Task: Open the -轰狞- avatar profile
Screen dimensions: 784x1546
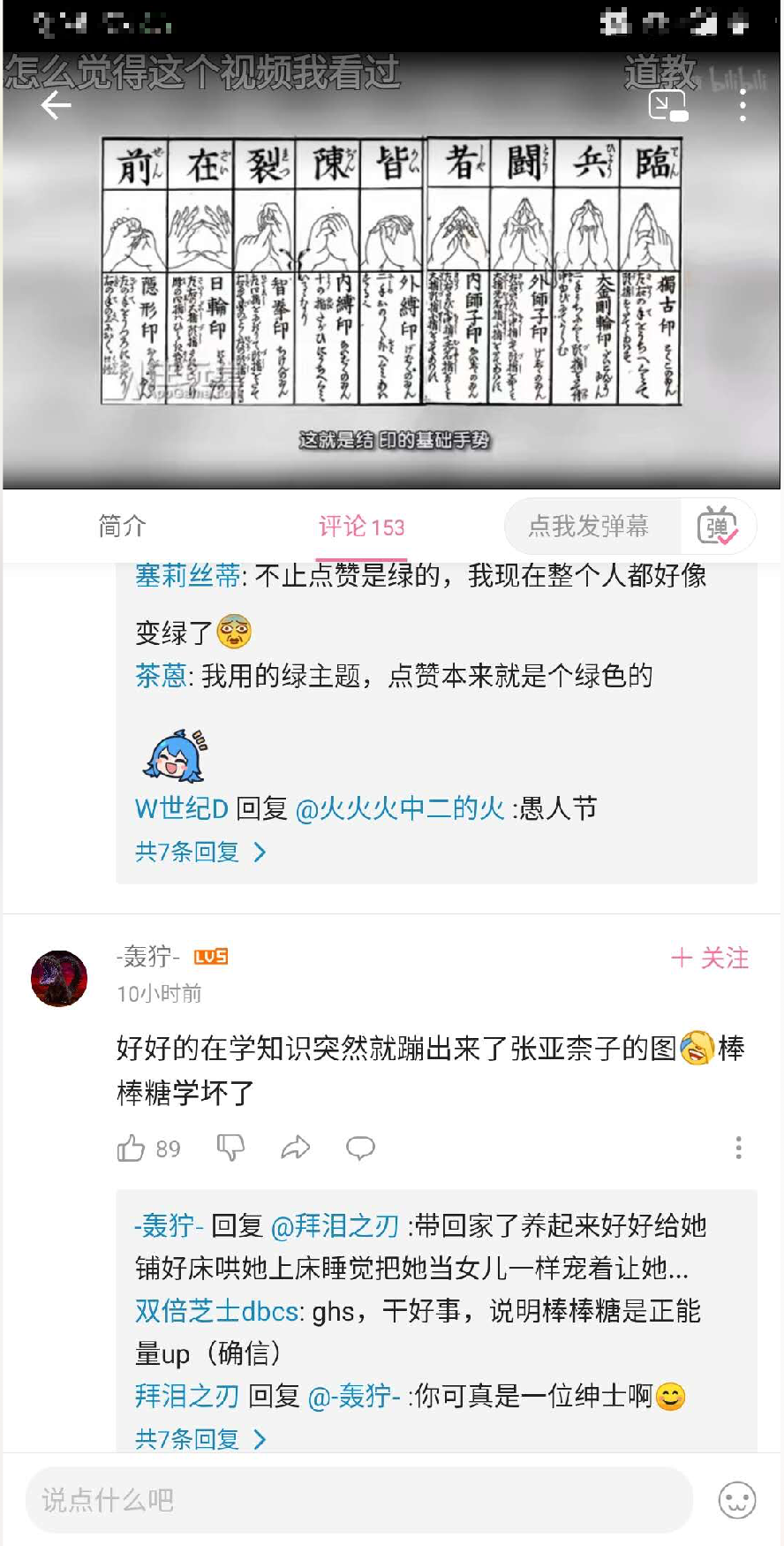Action: point(59,979)
